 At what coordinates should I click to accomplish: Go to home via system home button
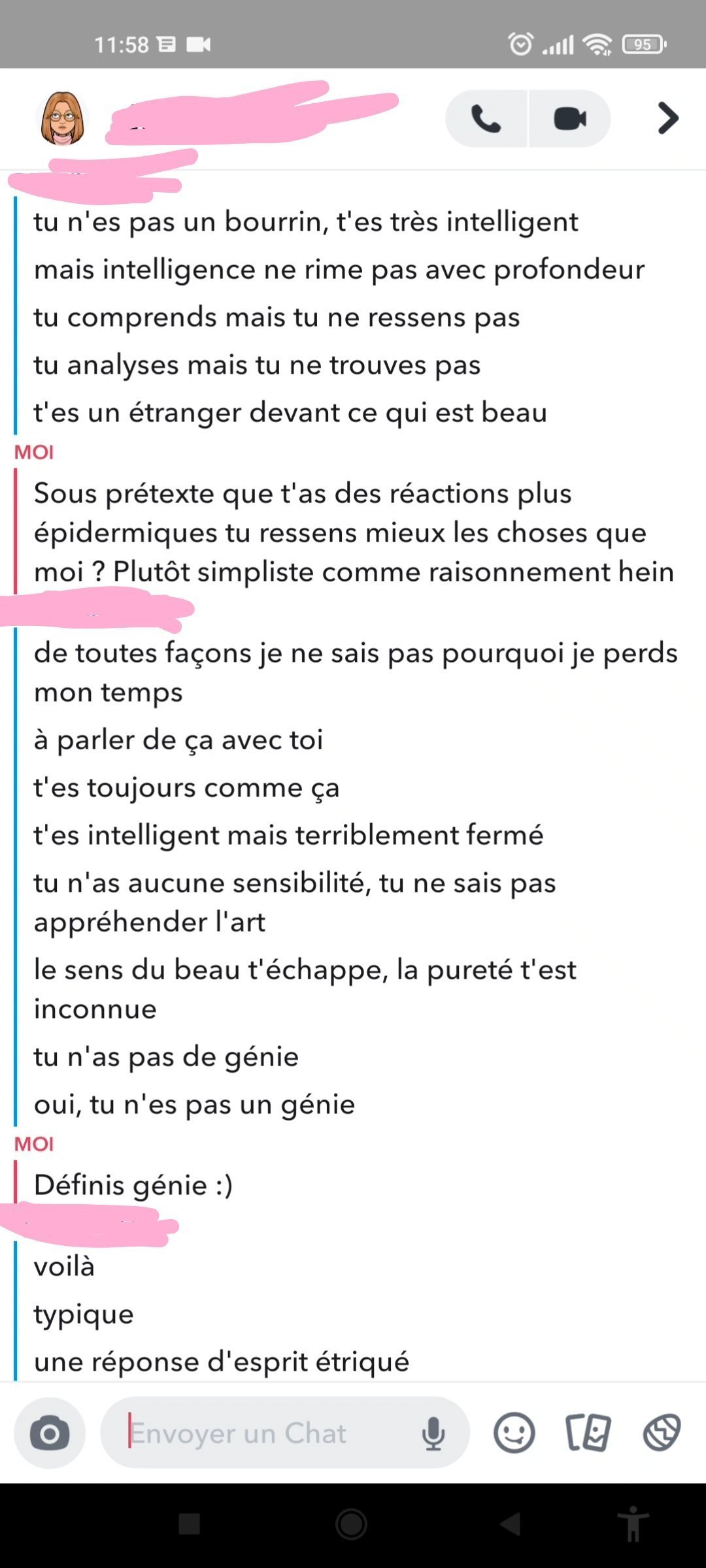coord(351,1524)
